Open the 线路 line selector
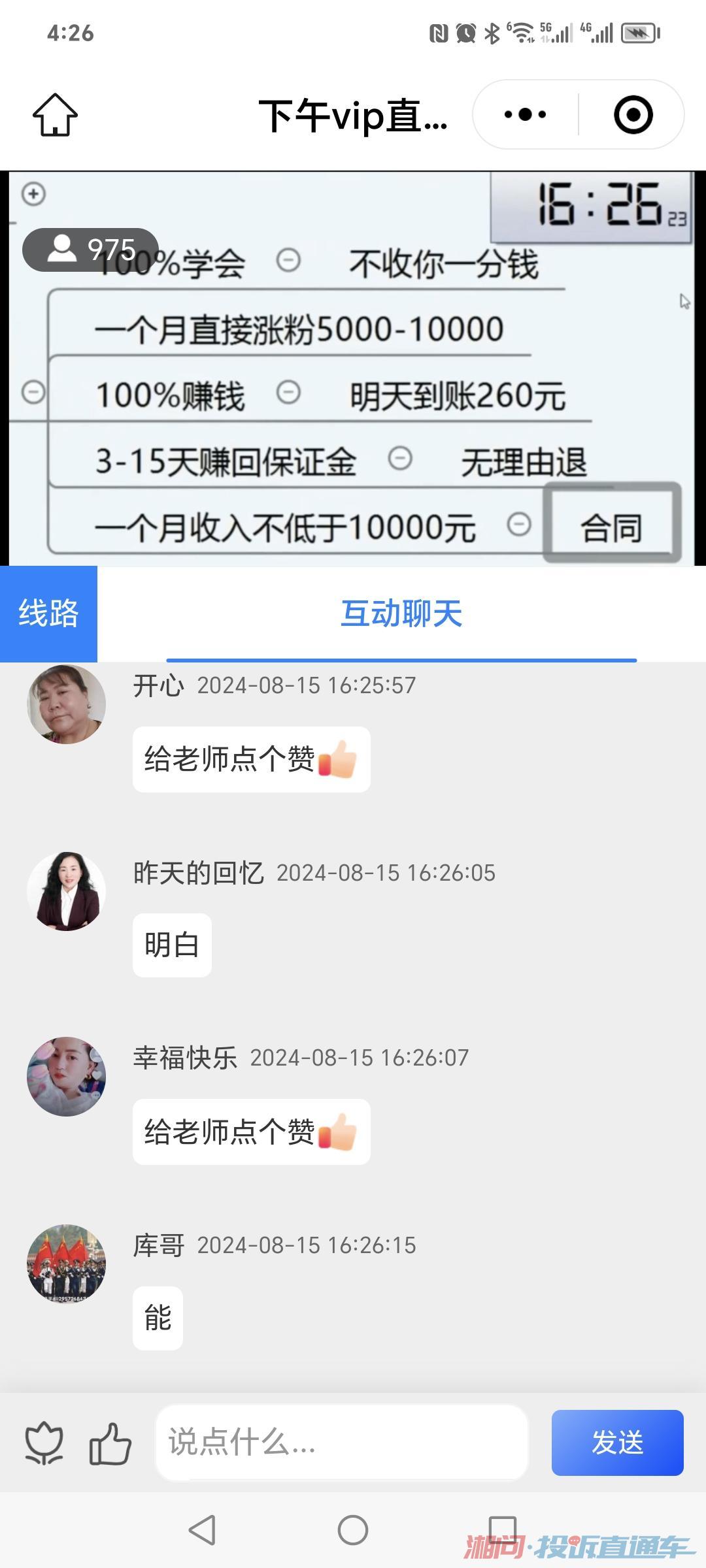The height and width of the screenshot is (1568, 706). pyautogui.click(x=48, y=613)
